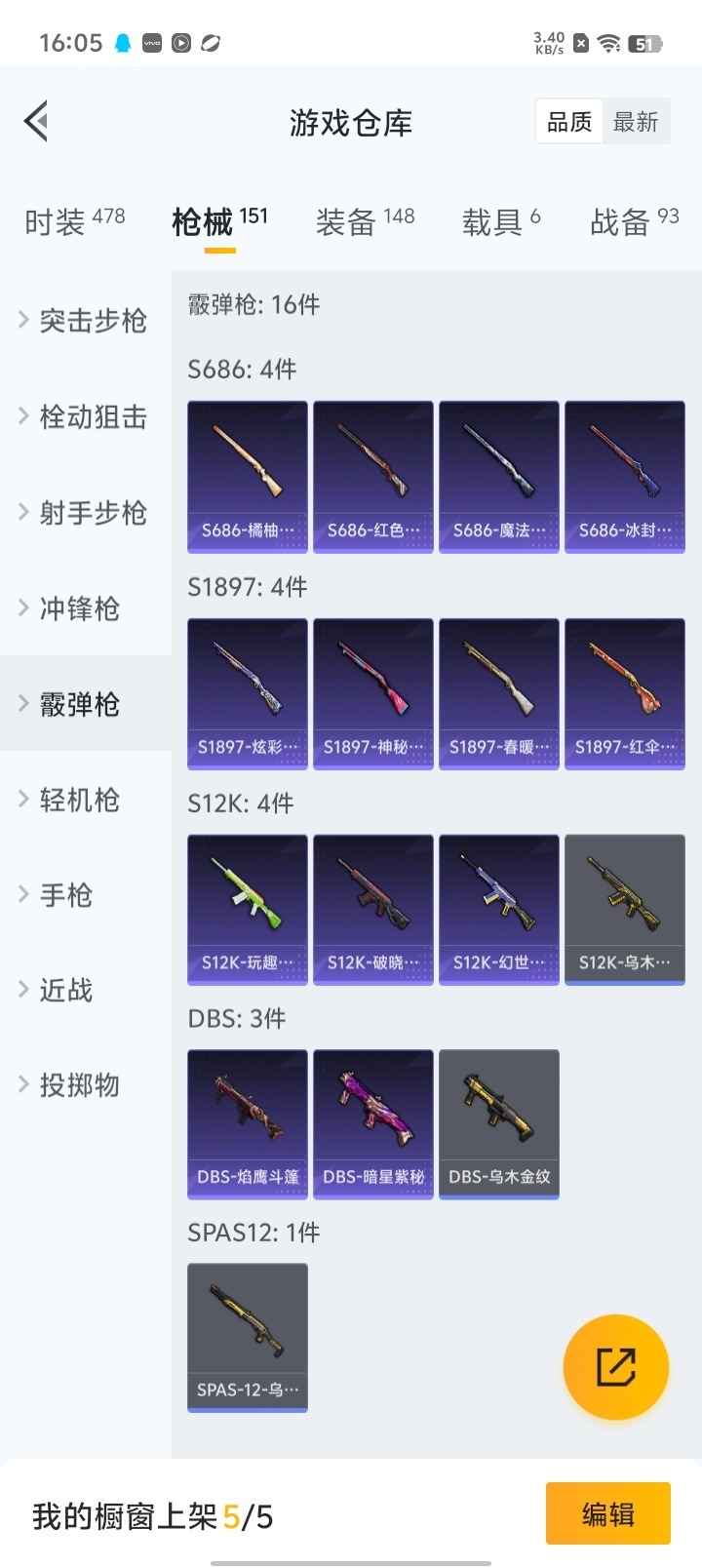View the SPAS-12 shotgun skin
702x1568 pixels.
(x=248, y=1337)
